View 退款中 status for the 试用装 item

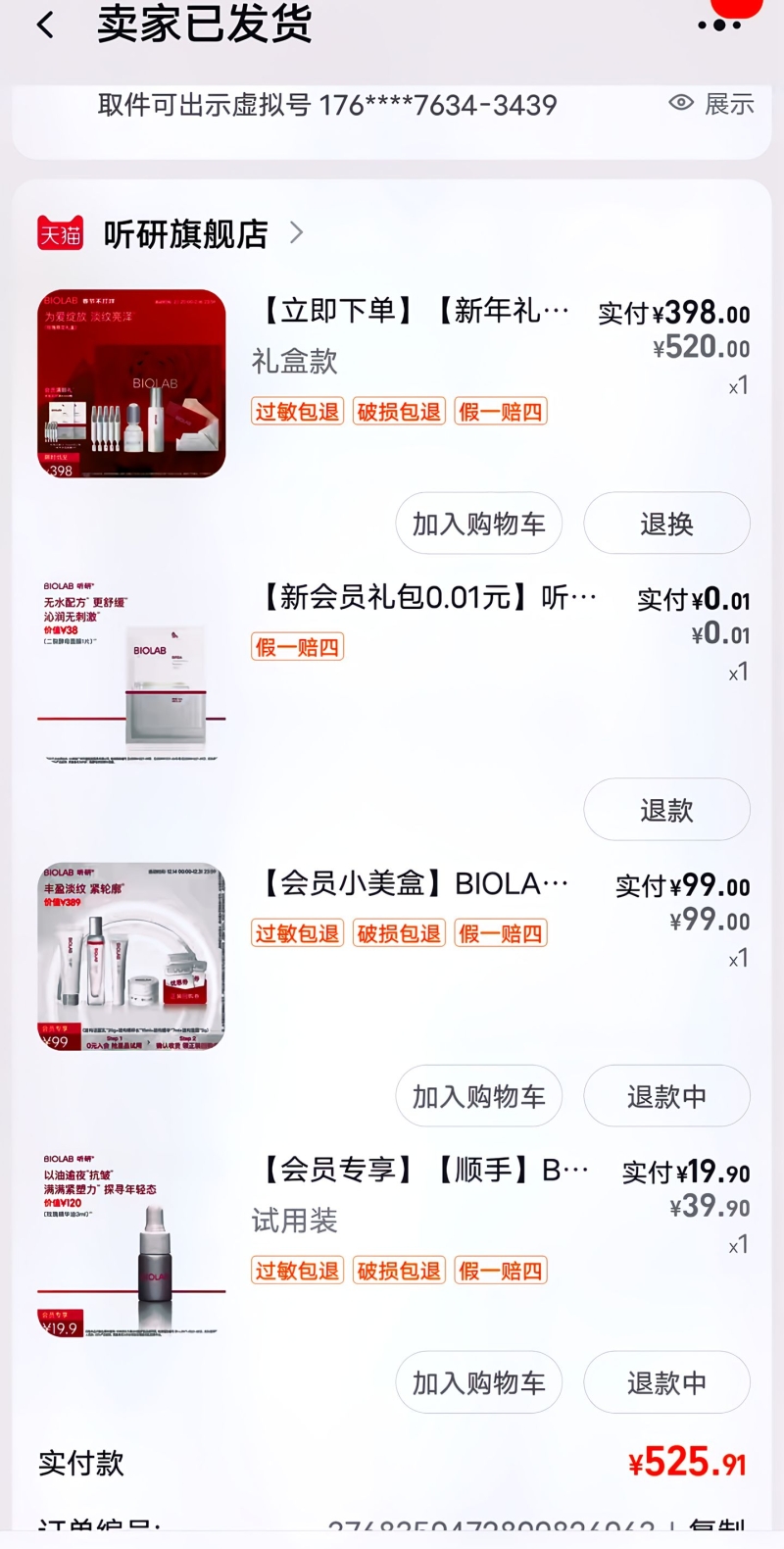(x=666, y=1382)
